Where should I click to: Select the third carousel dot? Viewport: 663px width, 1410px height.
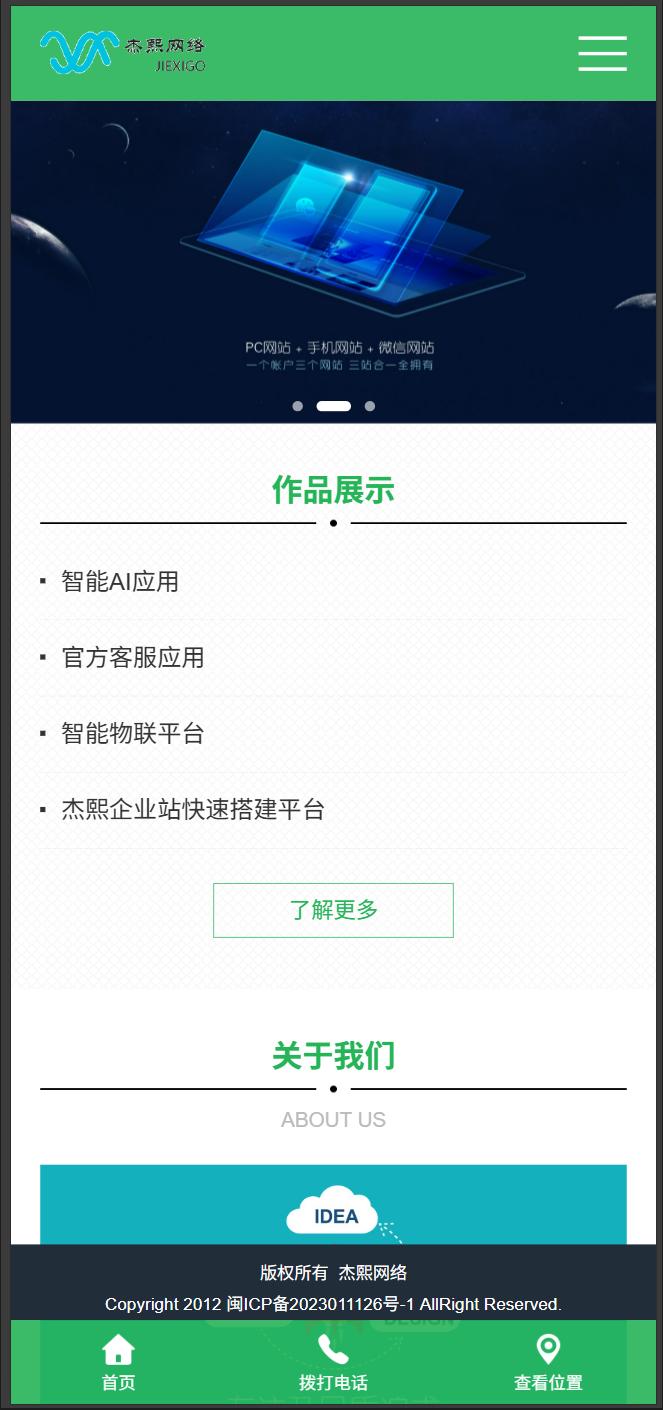pyautogui.click(x=370, y=406)
